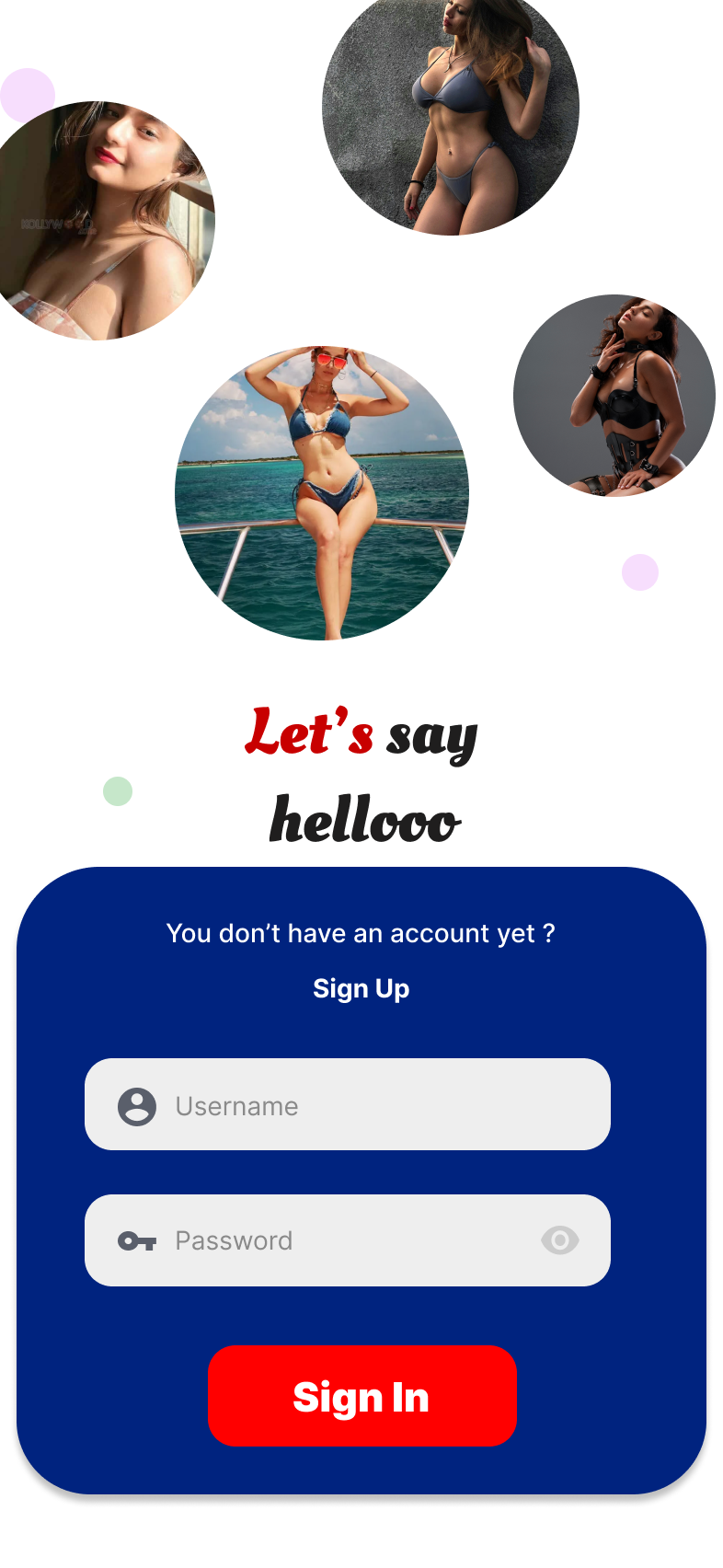723x1568 pixels.
Task: Tap the Sign Up link
Action: (361, 988)
